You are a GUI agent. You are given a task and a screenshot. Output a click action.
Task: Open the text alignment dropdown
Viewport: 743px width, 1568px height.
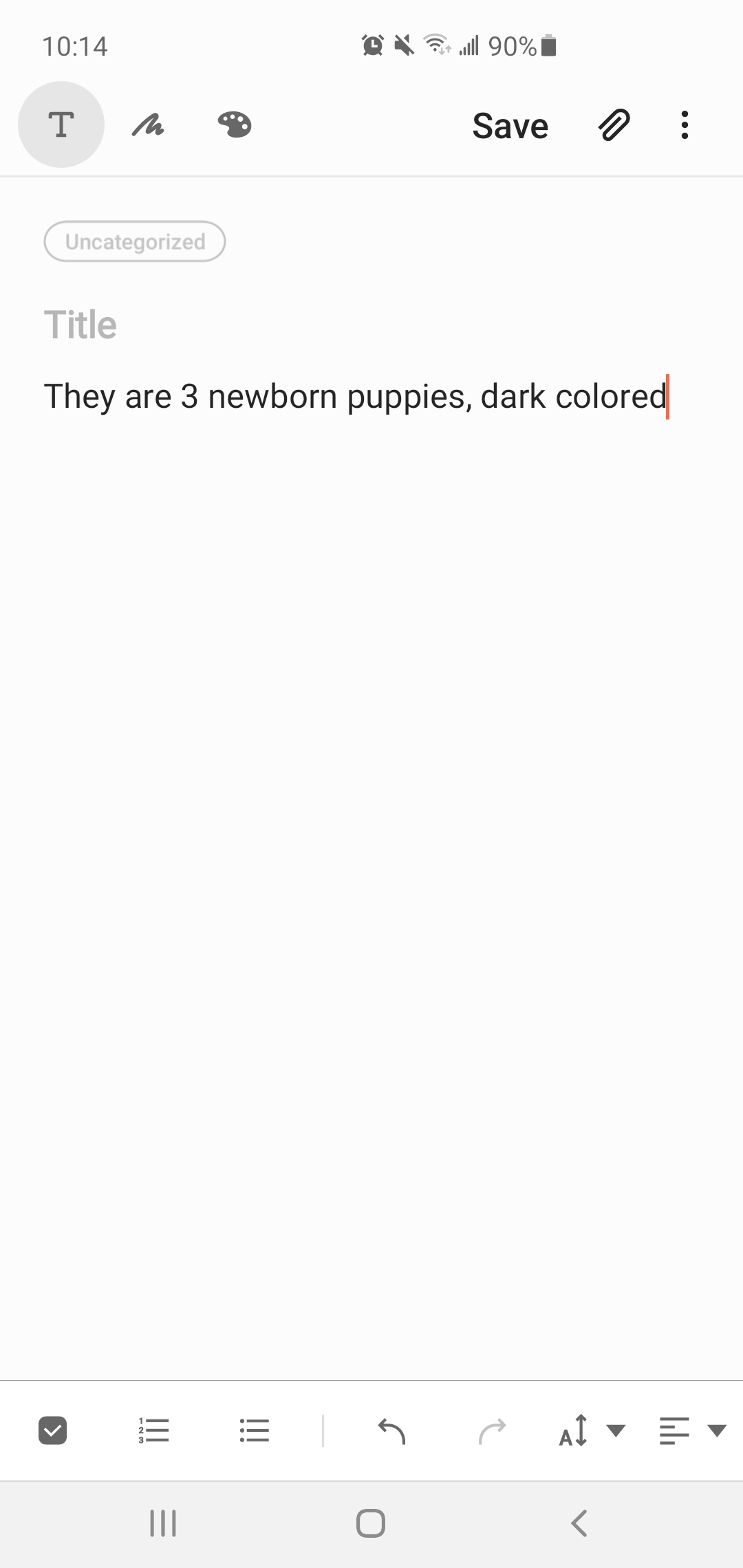click(x=692, y=1430)
